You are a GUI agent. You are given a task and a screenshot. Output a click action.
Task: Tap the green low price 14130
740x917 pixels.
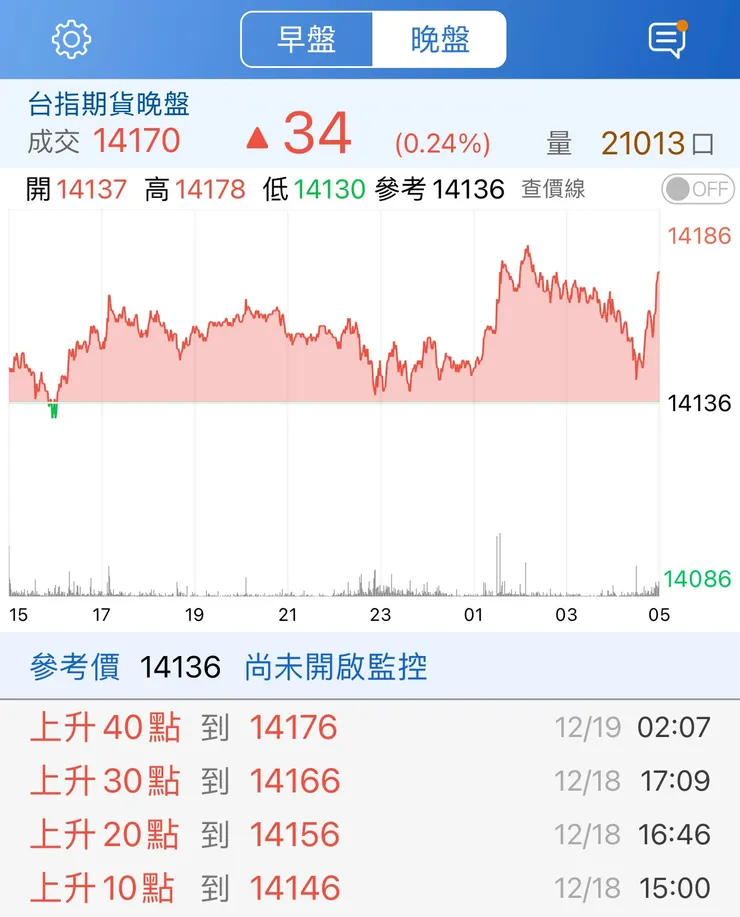point(330,189)
